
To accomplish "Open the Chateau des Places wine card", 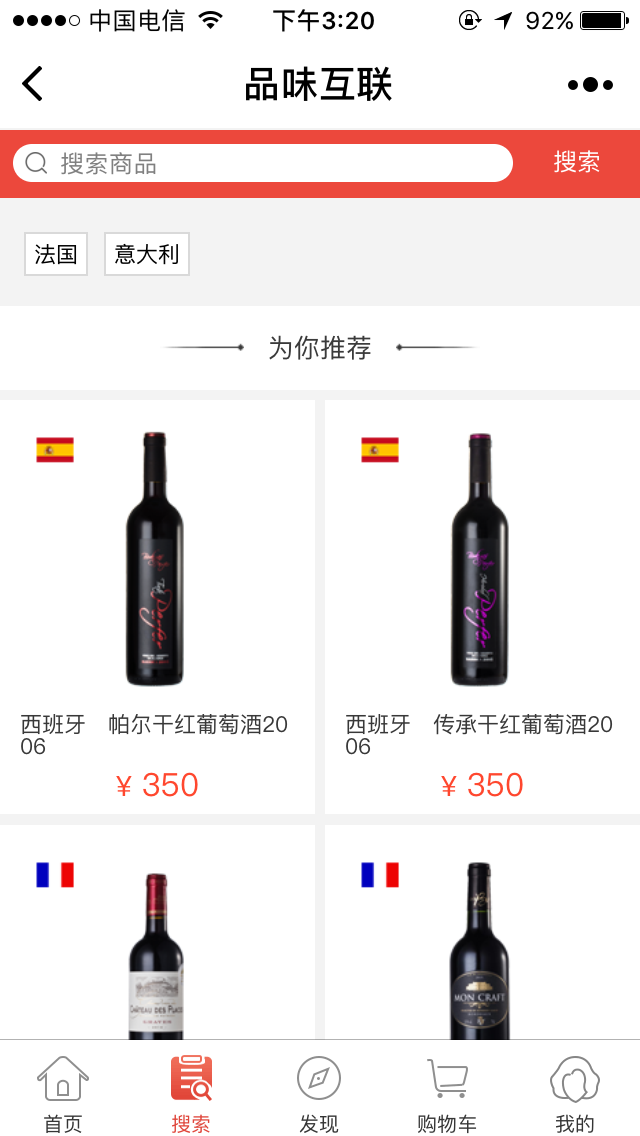I will 157,932.
